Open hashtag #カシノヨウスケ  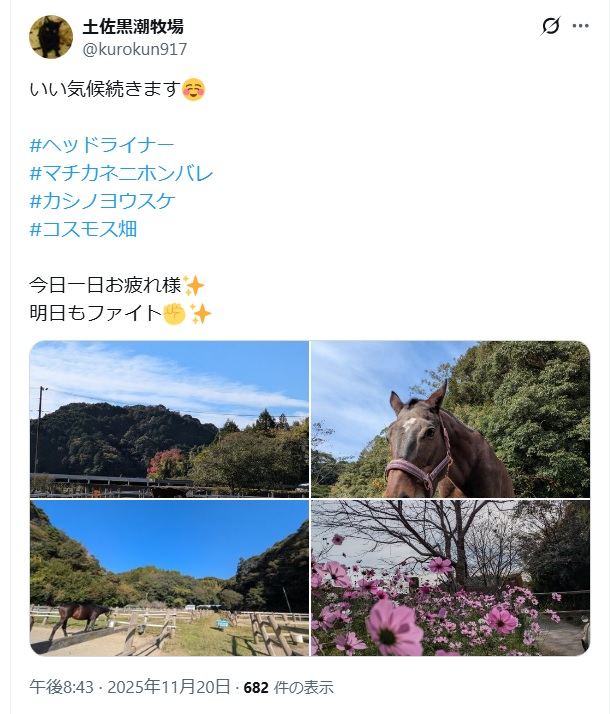point(102,201)
